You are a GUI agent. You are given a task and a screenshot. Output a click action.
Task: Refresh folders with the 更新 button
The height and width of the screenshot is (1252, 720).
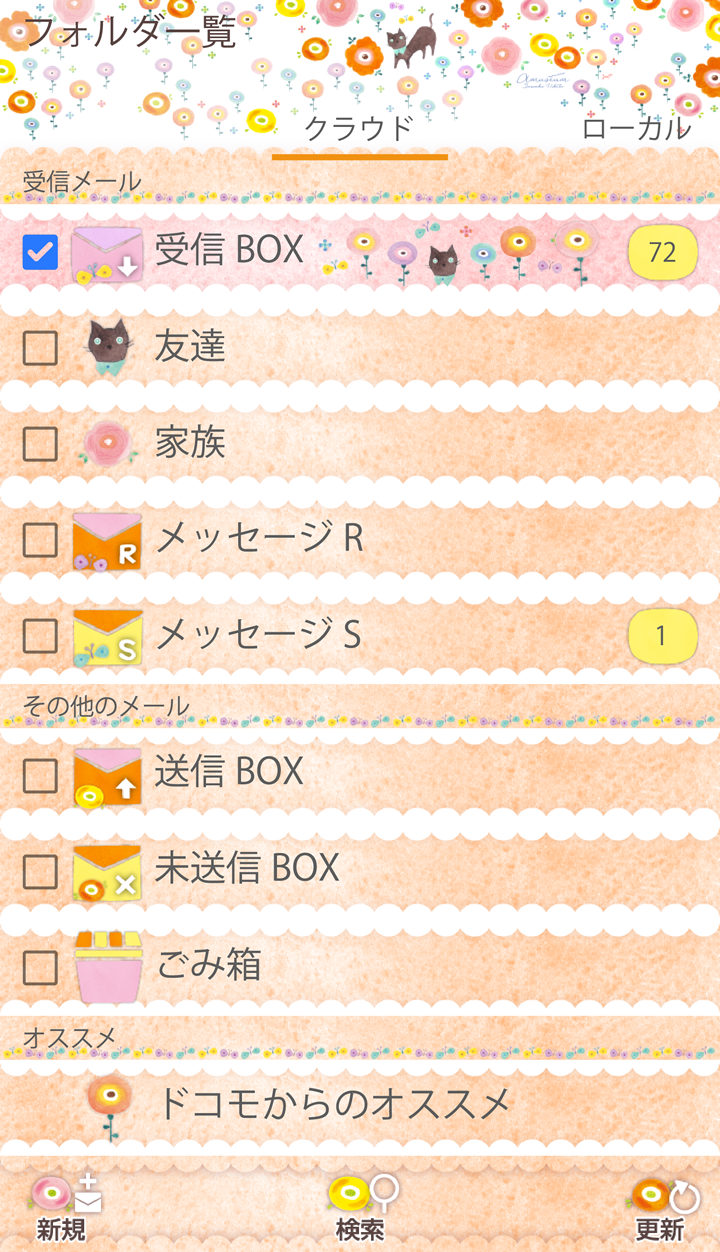[x=660, y=1208]
